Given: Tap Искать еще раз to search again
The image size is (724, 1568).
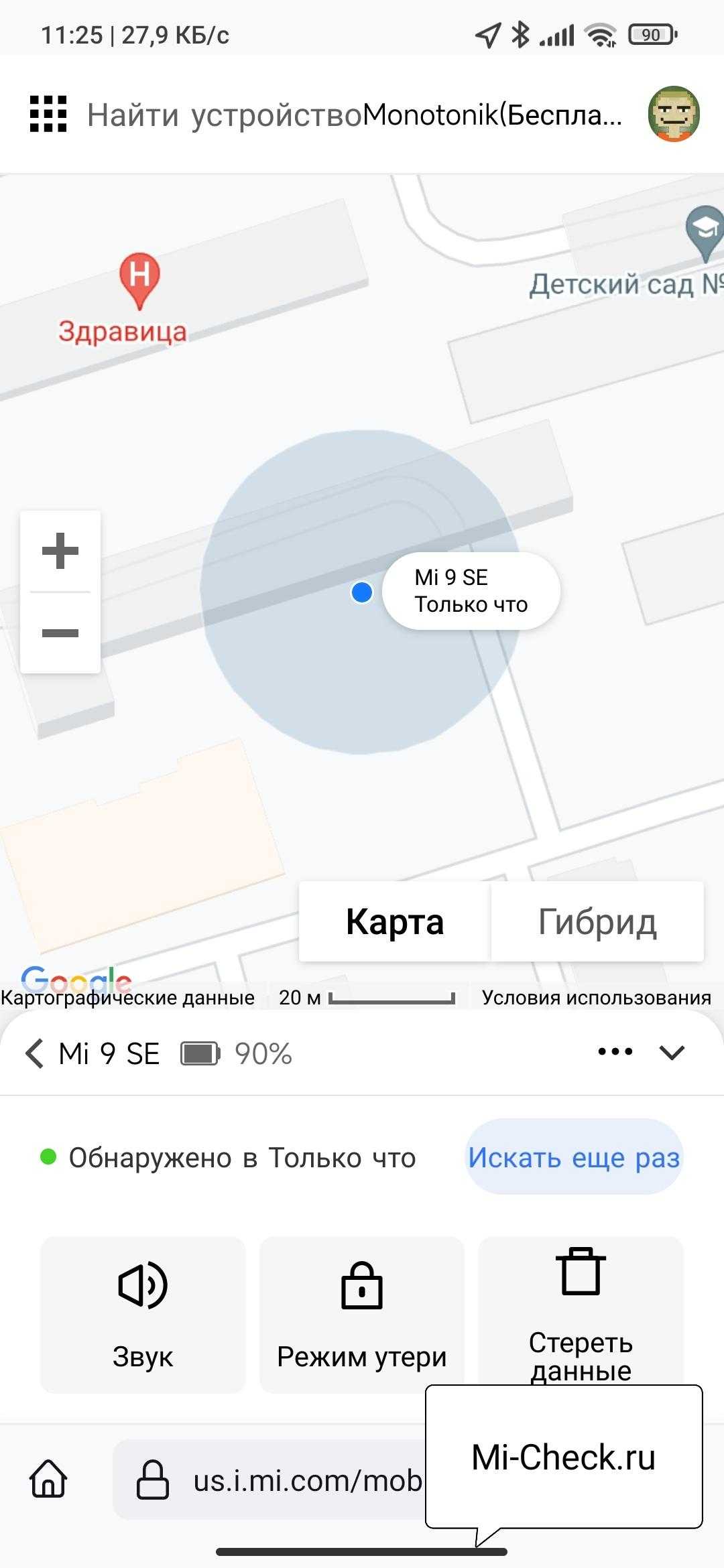Looking at the screenshot, I should pyautogui.click(x=574, y=1157).
